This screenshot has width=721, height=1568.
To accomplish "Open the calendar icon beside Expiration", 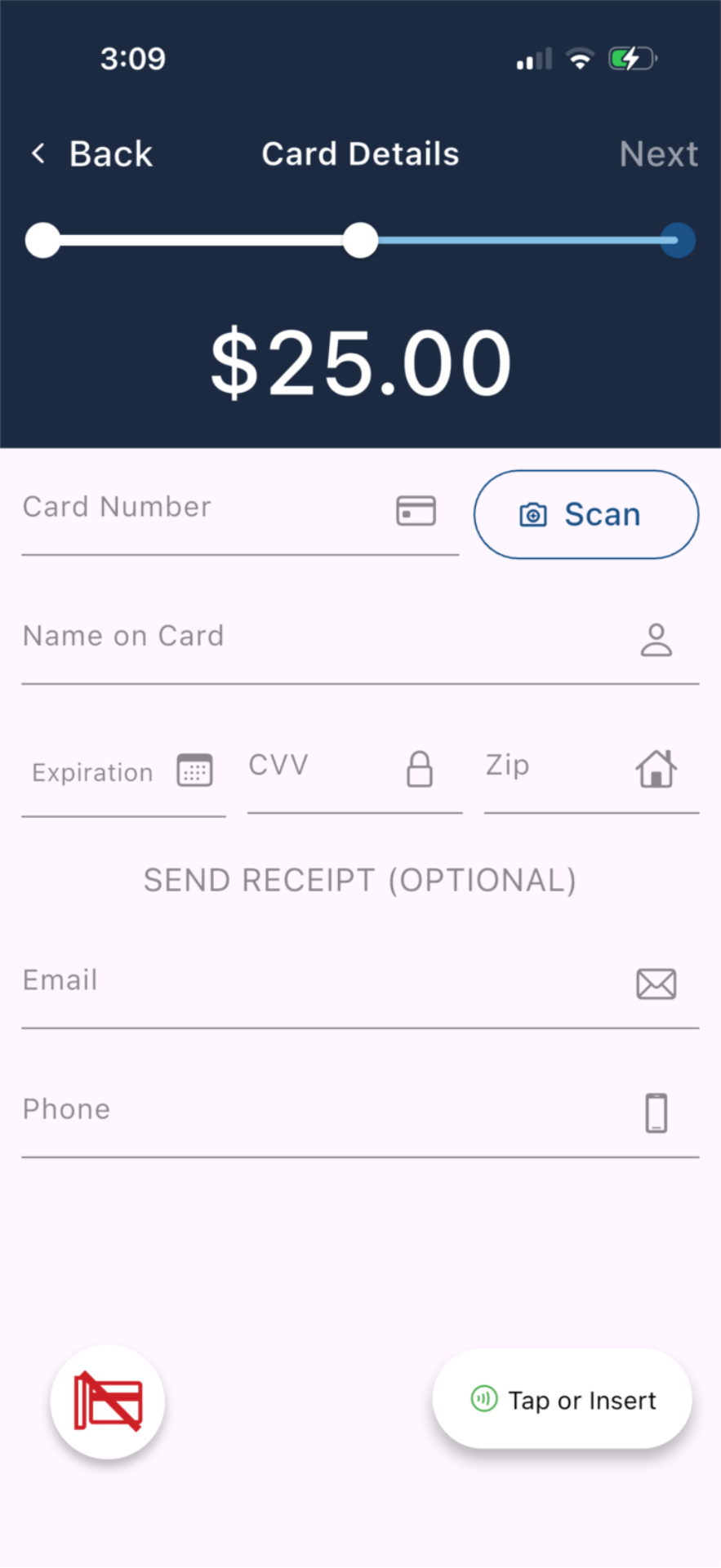I will pyautogui.click(x=194, y=769).
